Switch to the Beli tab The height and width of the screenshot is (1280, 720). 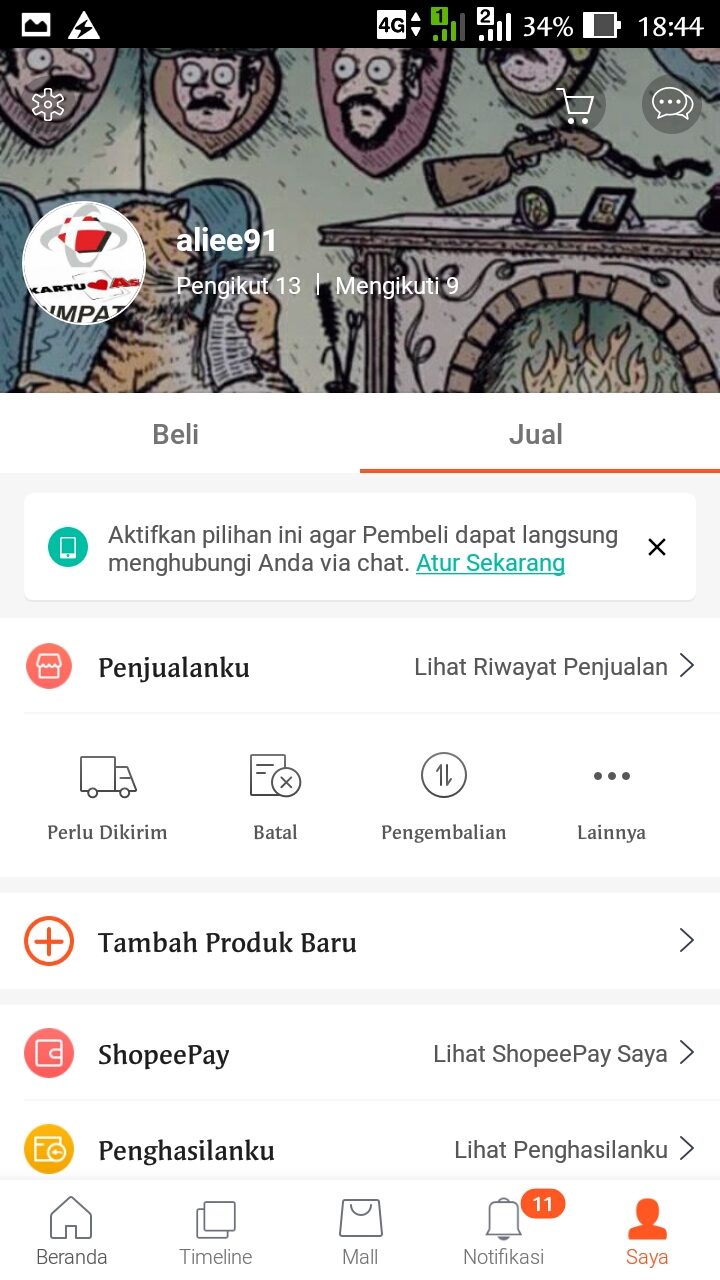pyautogui.click(x=176, y=434)
